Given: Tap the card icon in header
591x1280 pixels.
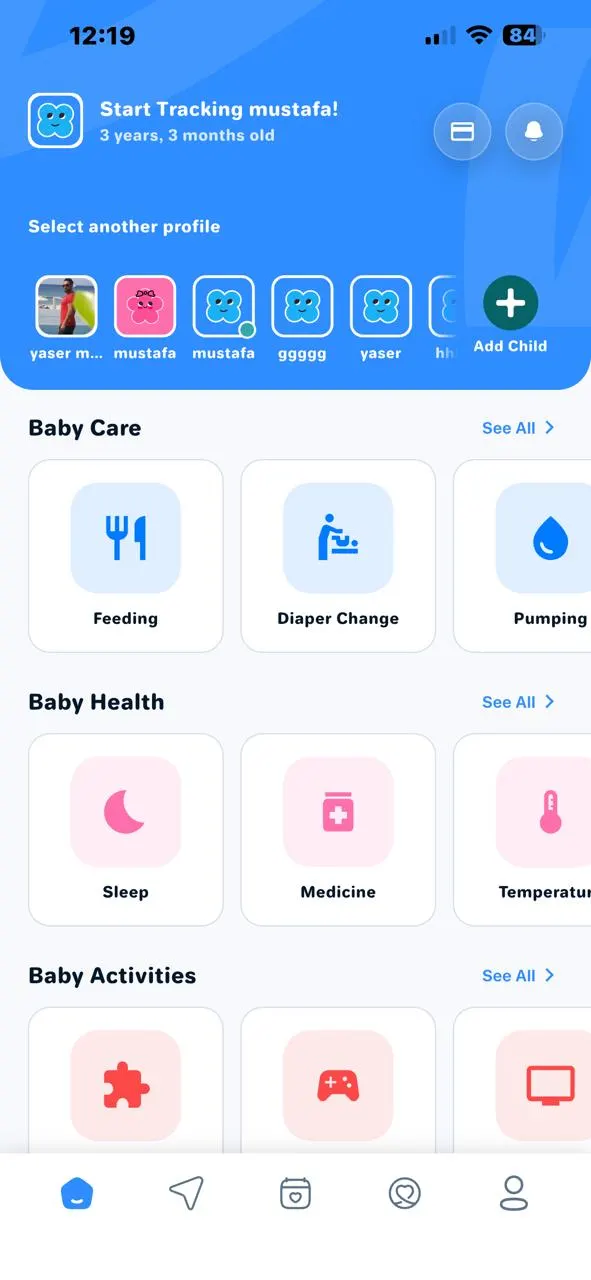Looking at the screenshot, I should tap(462, 131).
